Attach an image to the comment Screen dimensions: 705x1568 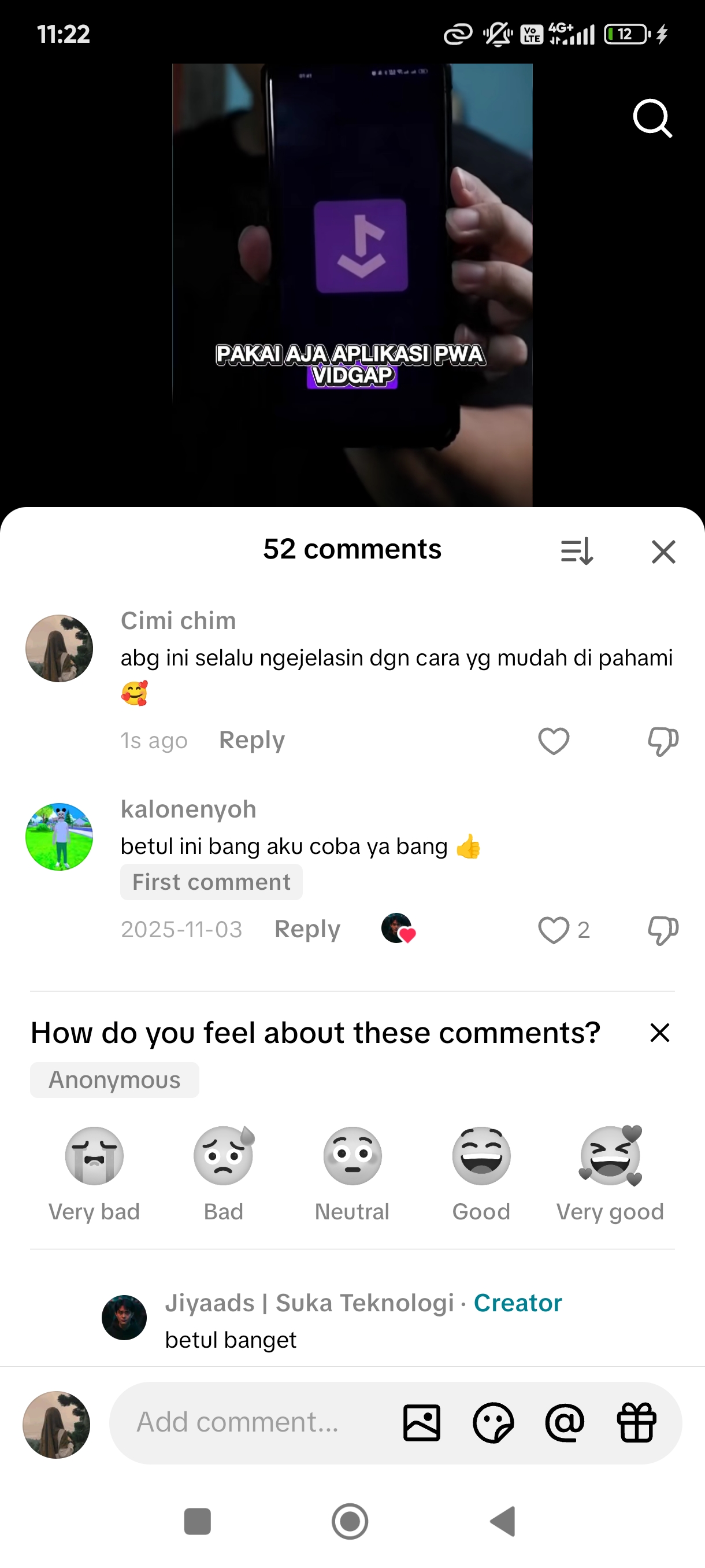click(421, 1422)
